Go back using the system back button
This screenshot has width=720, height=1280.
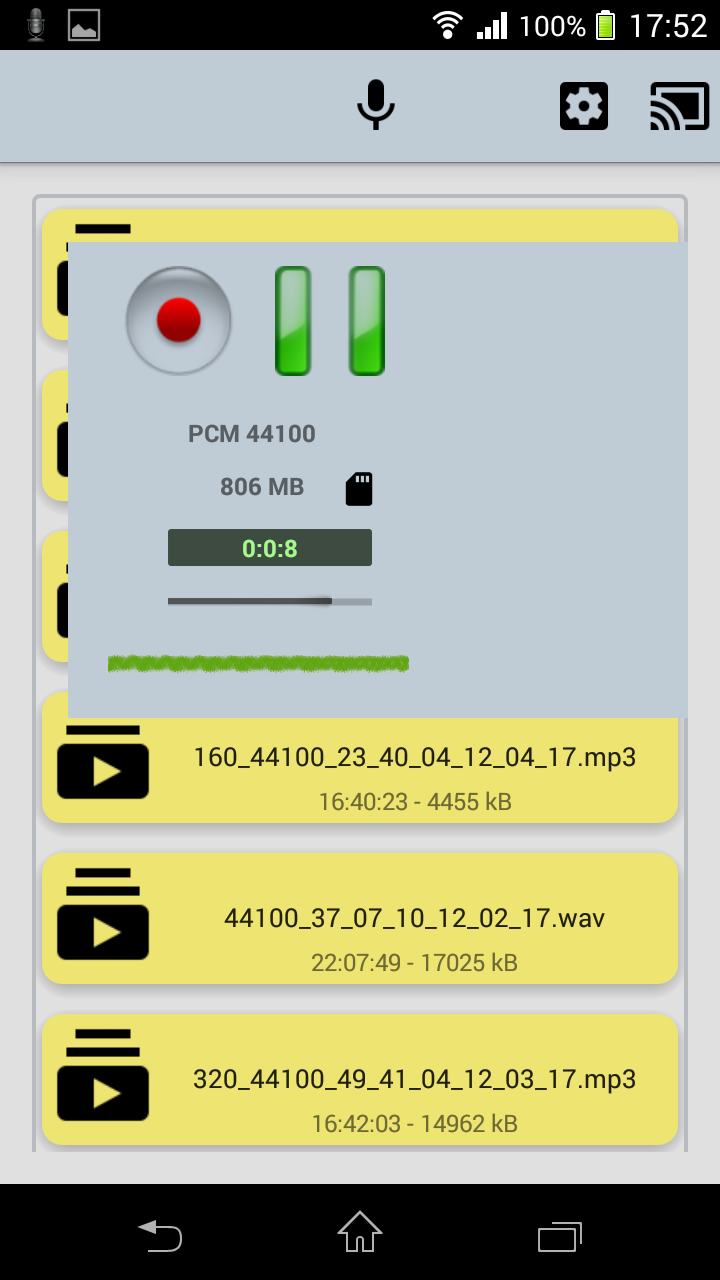click(x=160, y=1236)
